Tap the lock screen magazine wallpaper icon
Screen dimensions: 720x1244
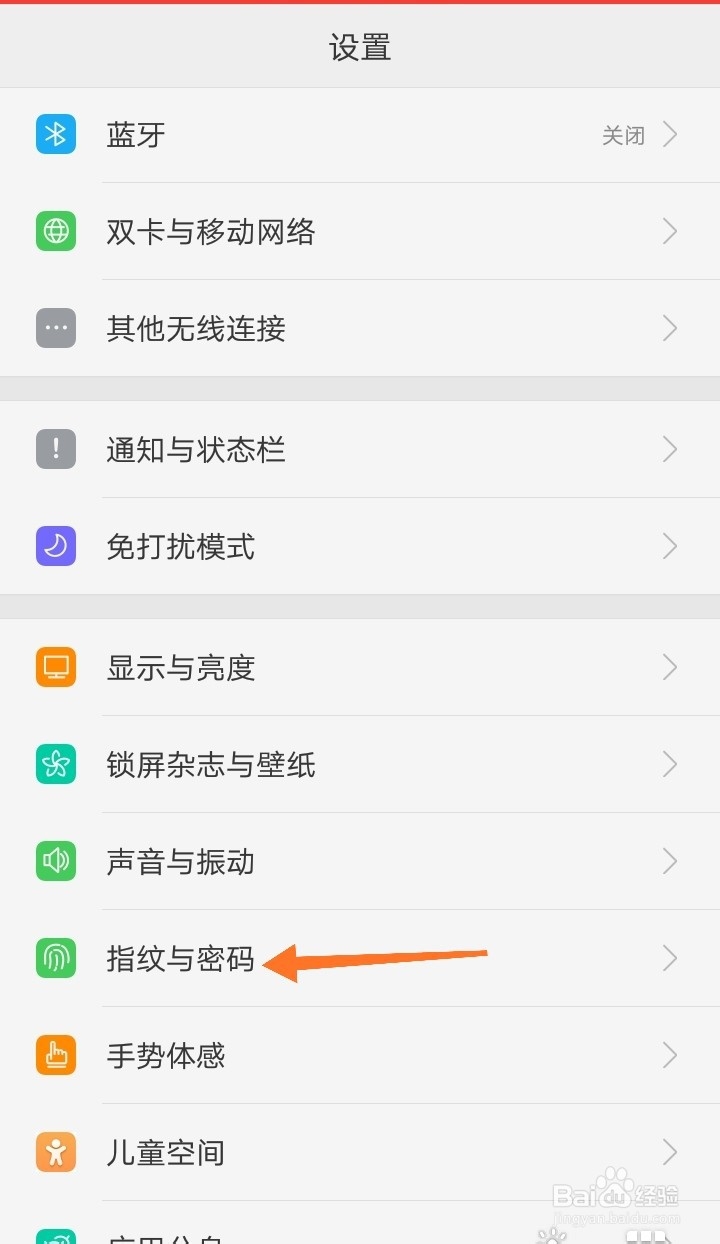pos(55,764)
